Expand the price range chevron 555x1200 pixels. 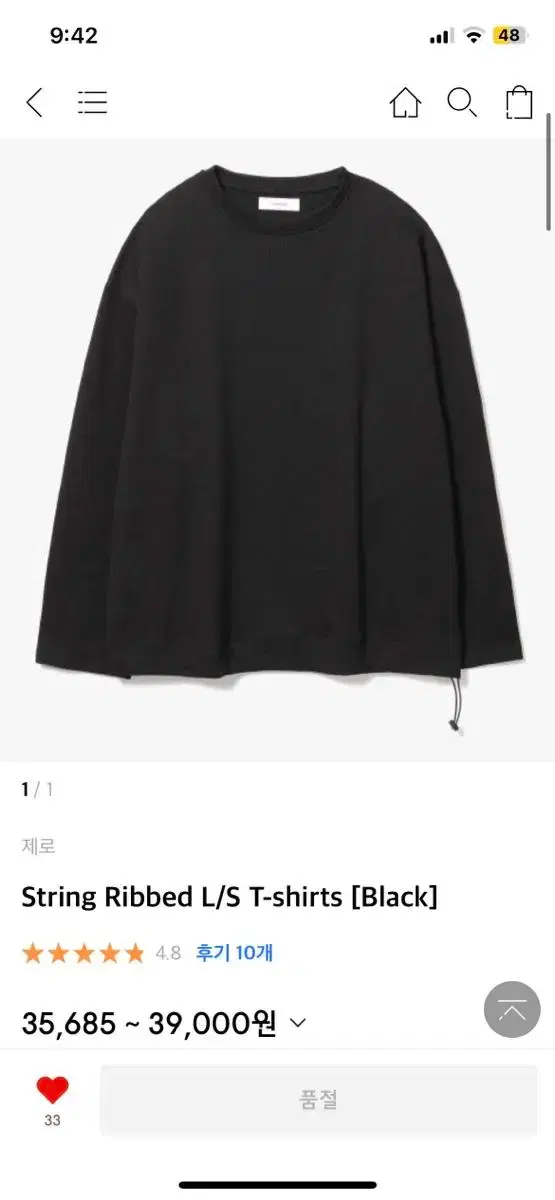298,1023
